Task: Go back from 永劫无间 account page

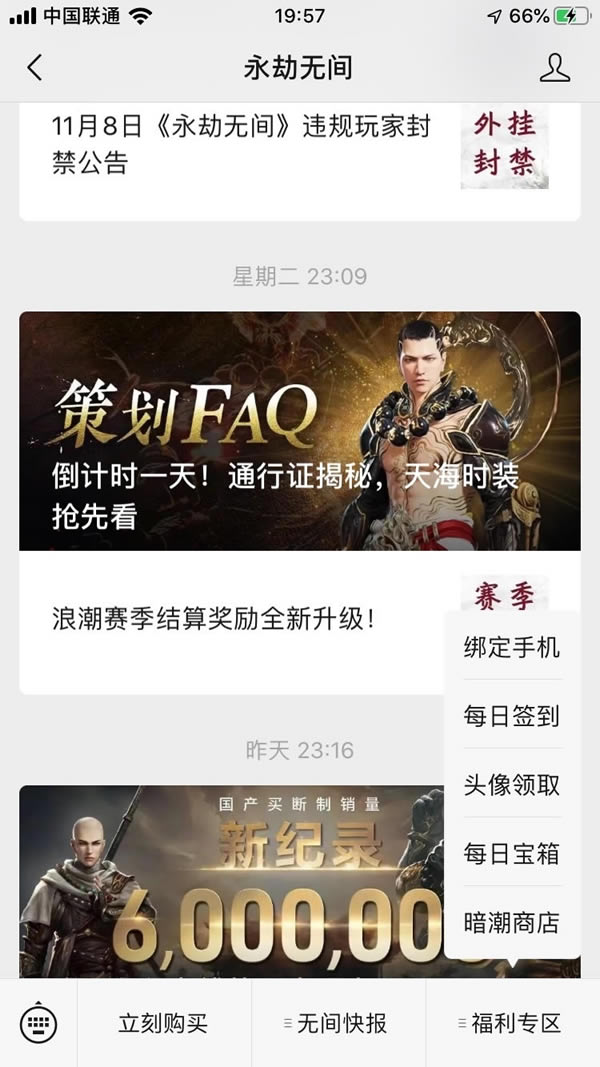Action: tap(35, 68)
